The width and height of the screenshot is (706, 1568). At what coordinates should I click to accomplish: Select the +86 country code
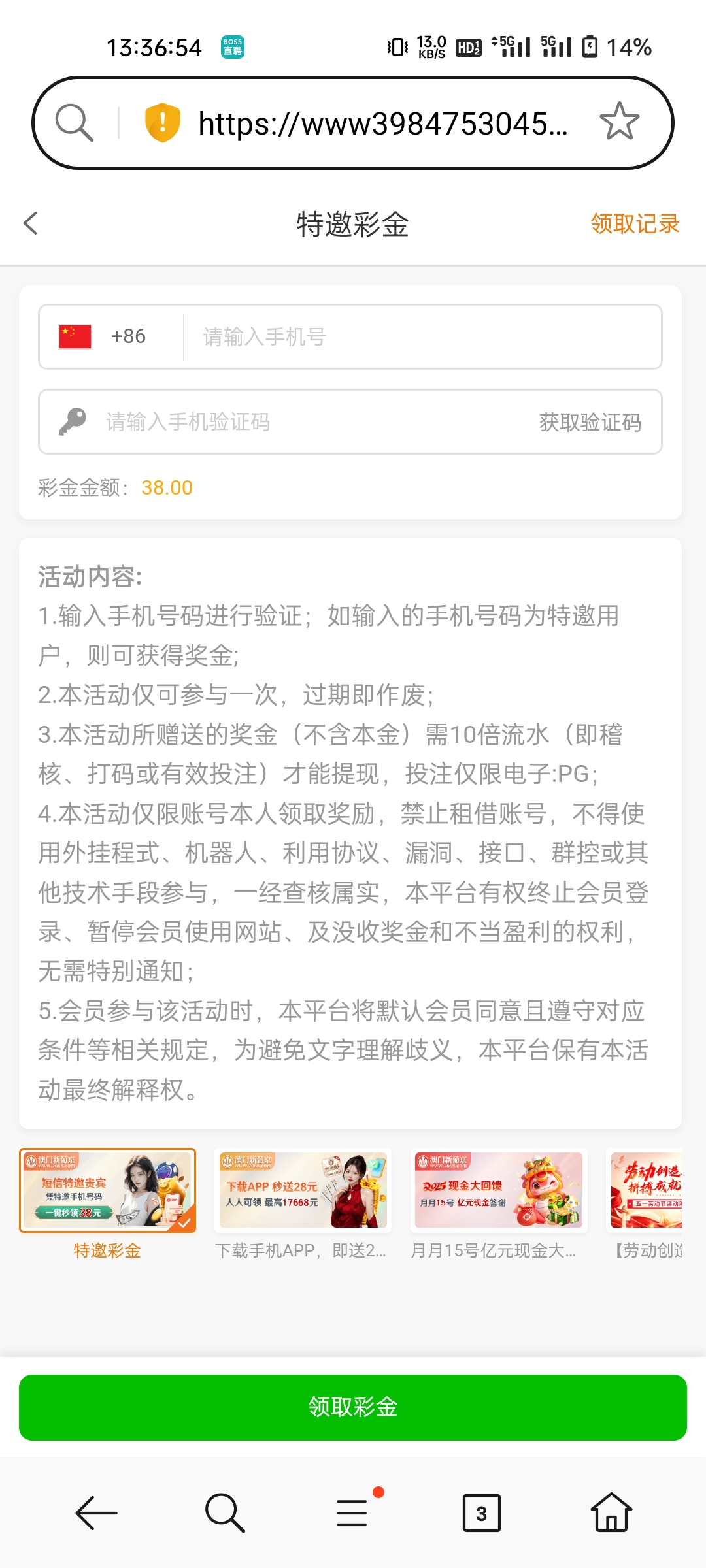click(x=105, y=336)
